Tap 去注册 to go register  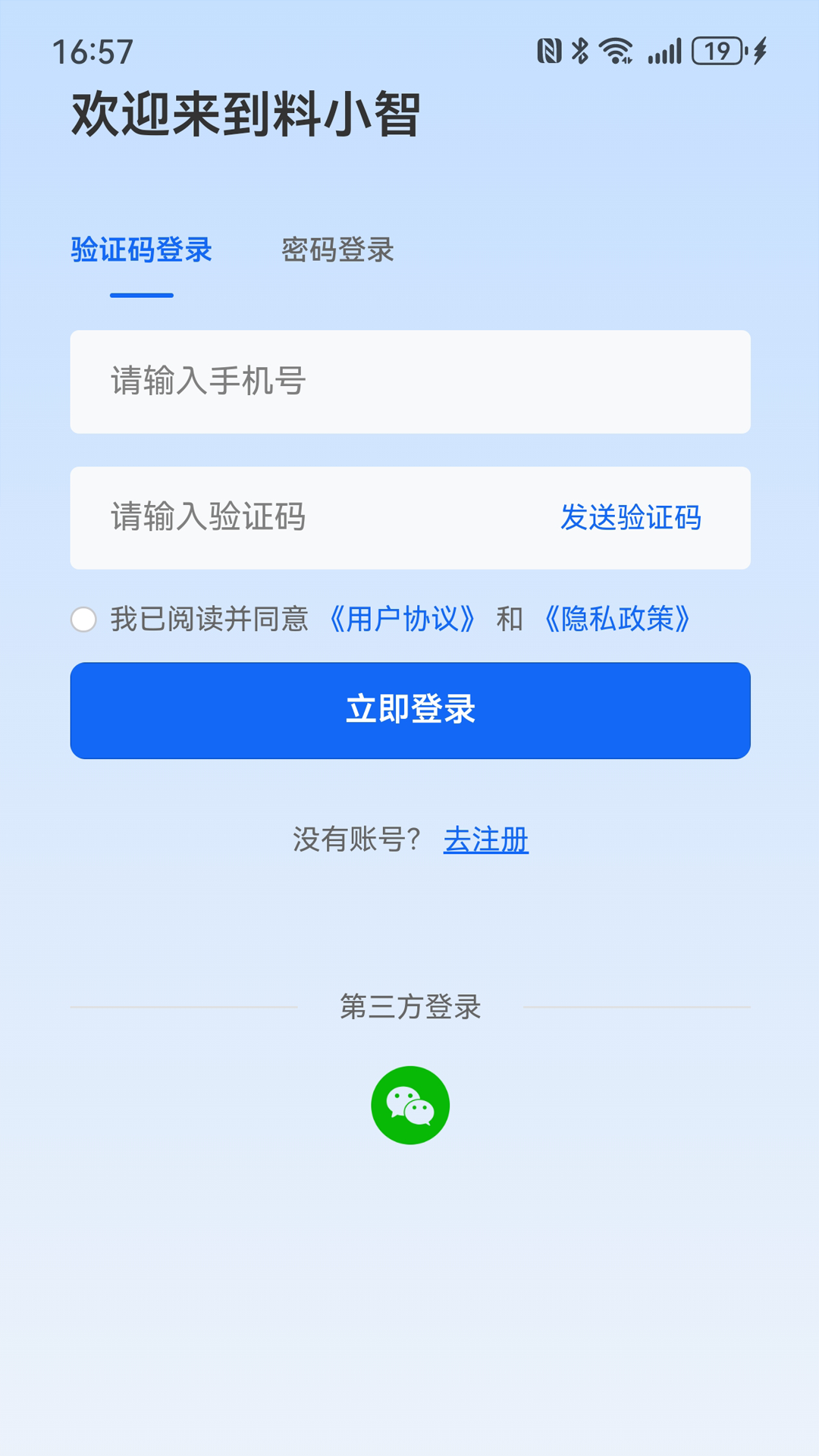click(486, 839)
